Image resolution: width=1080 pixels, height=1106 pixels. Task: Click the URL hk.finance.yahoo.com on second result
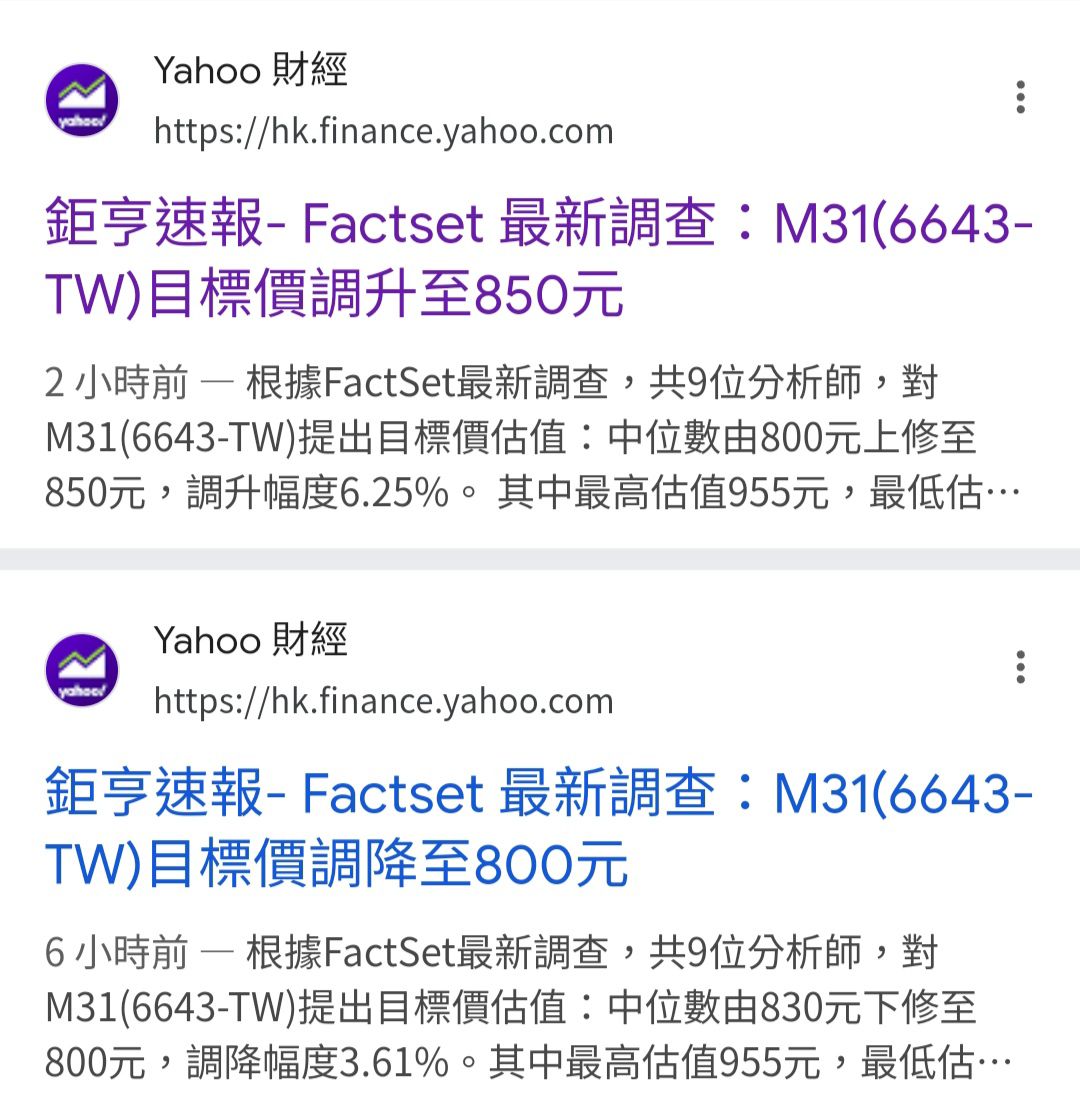click(x=383, y=701)
